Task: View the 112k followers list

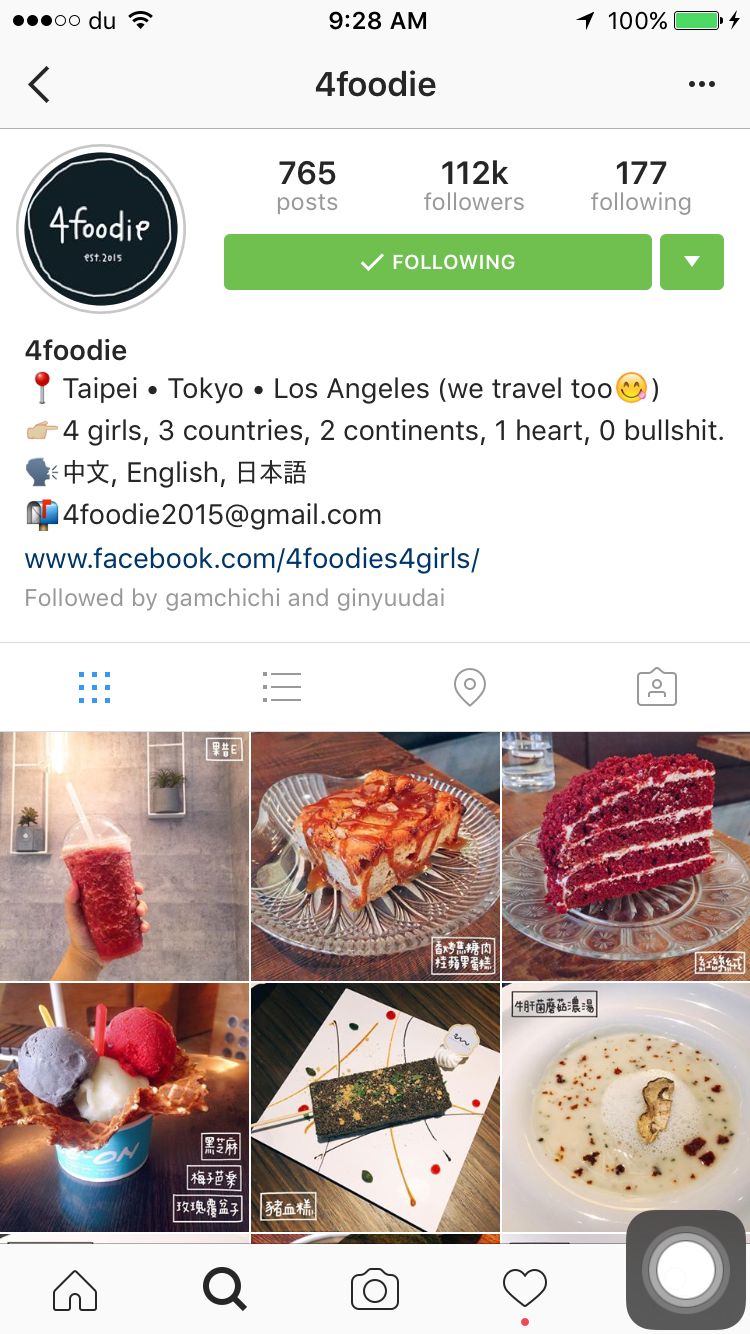Action: tap(474, 186)
